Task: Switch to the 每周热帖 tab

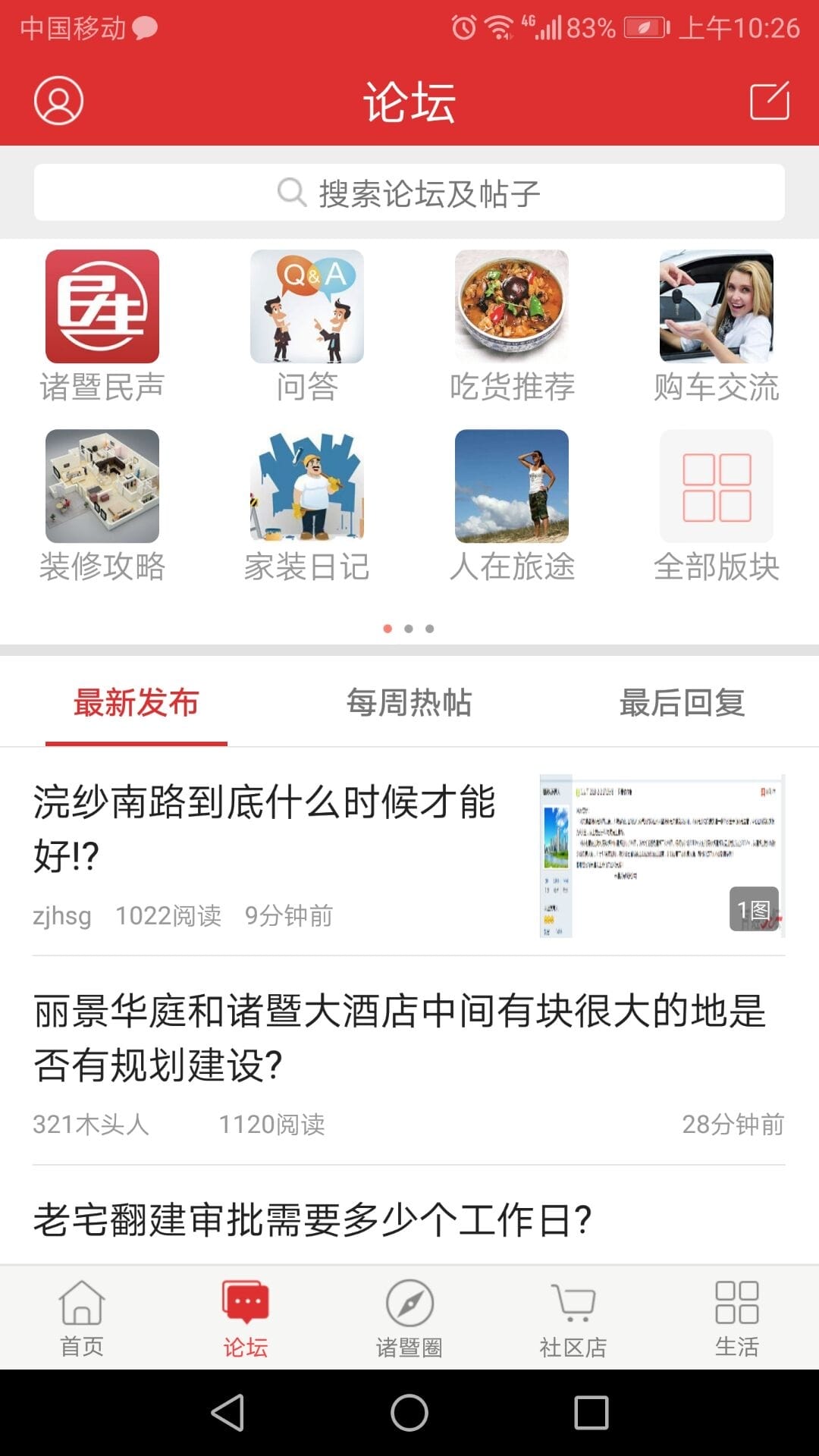Action: tap(409, 704)
